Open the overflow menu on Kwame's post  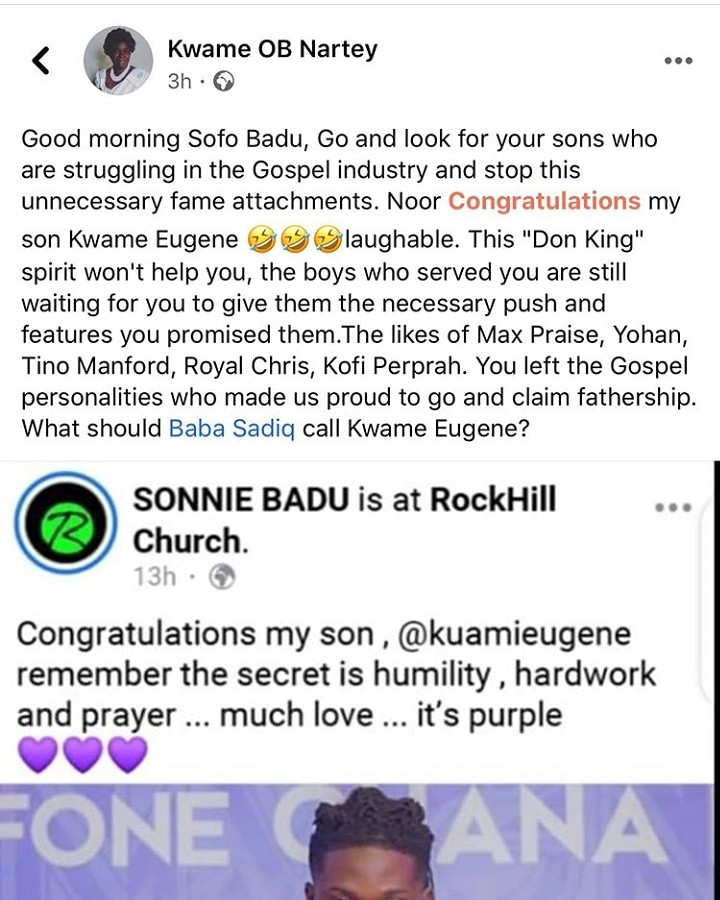click(x=678, y=61)
